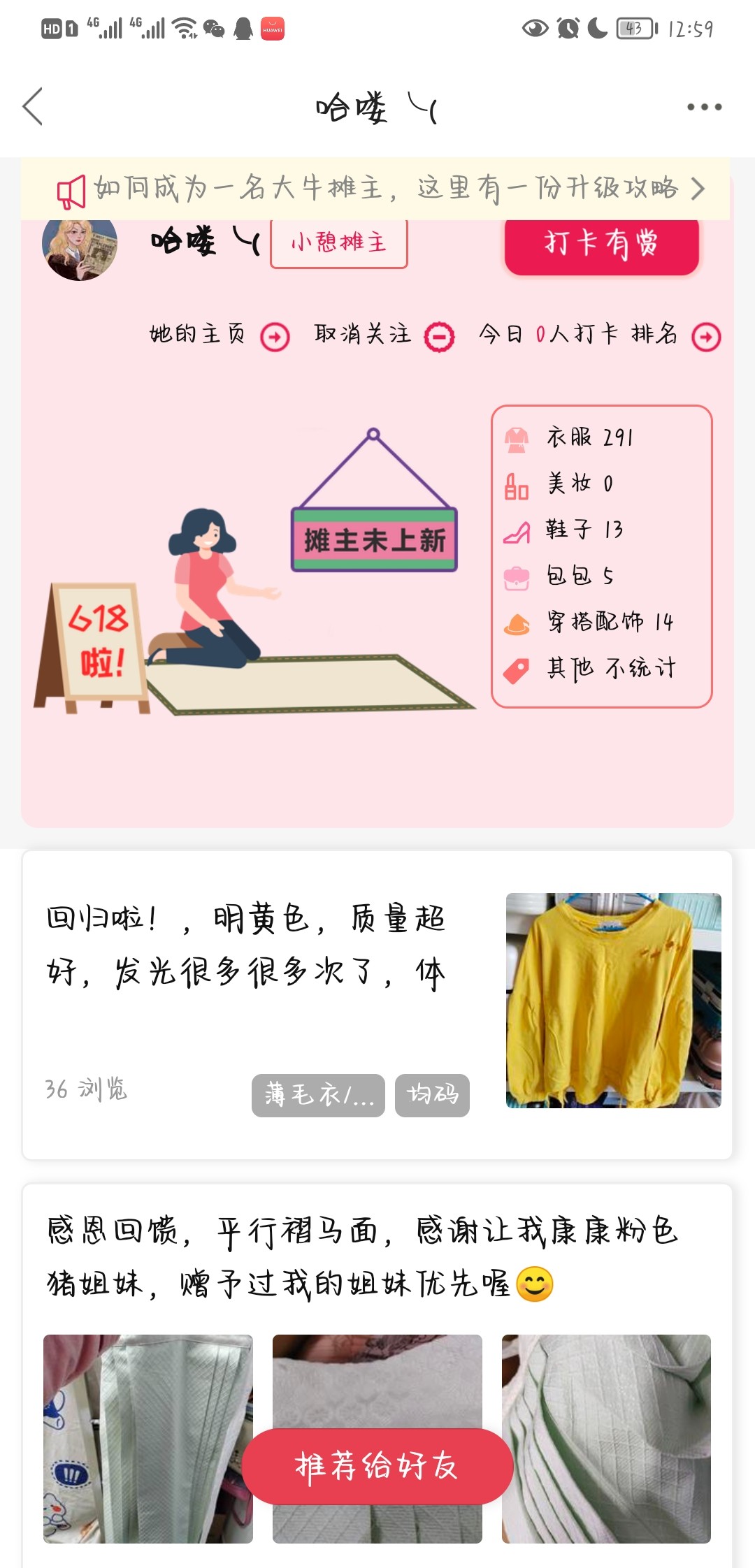Select the 薄毛衣 category tag
Screen dimensions: 755x1568
point(318,1095)
